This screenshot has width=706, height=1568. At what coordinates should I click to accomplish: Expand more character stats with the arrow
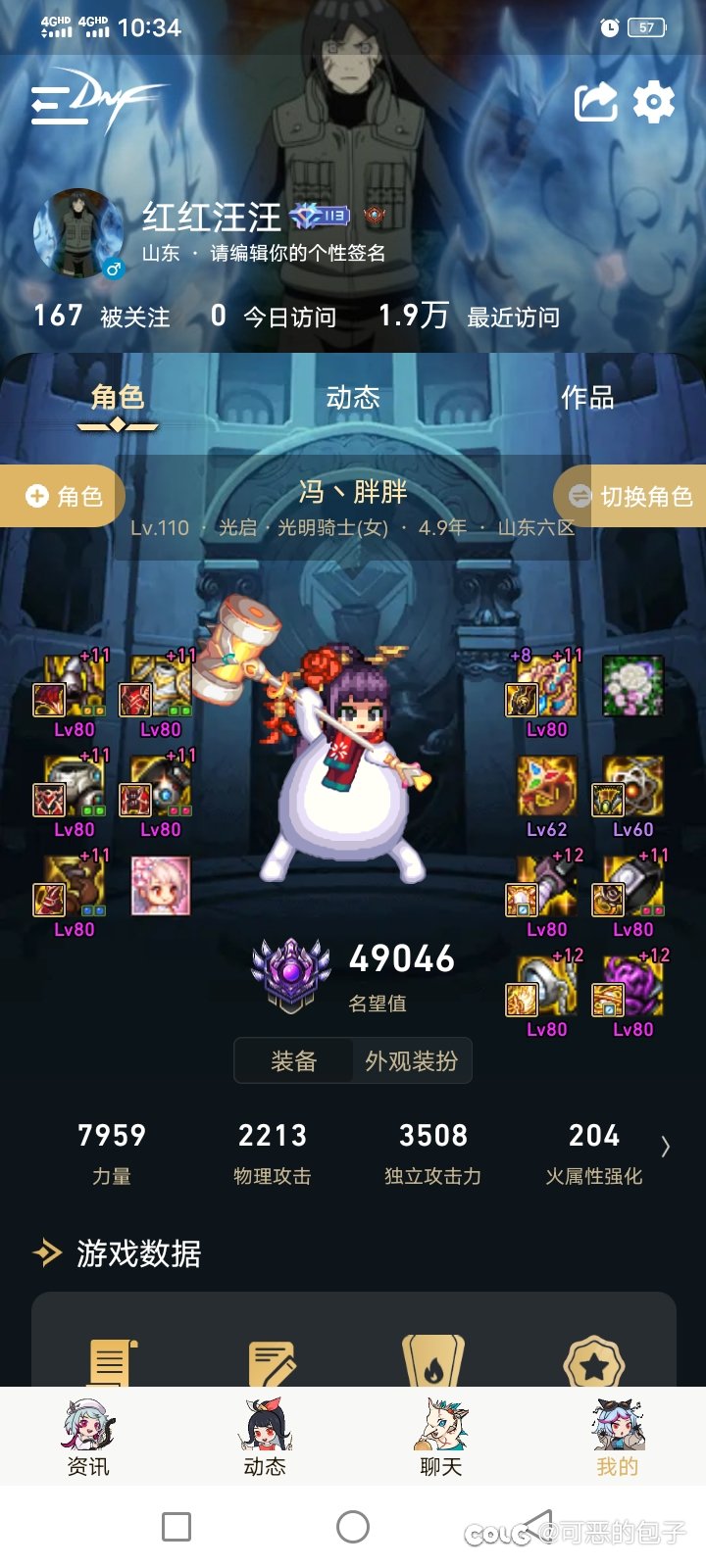pyautogui.click(x=666, y=1147)
